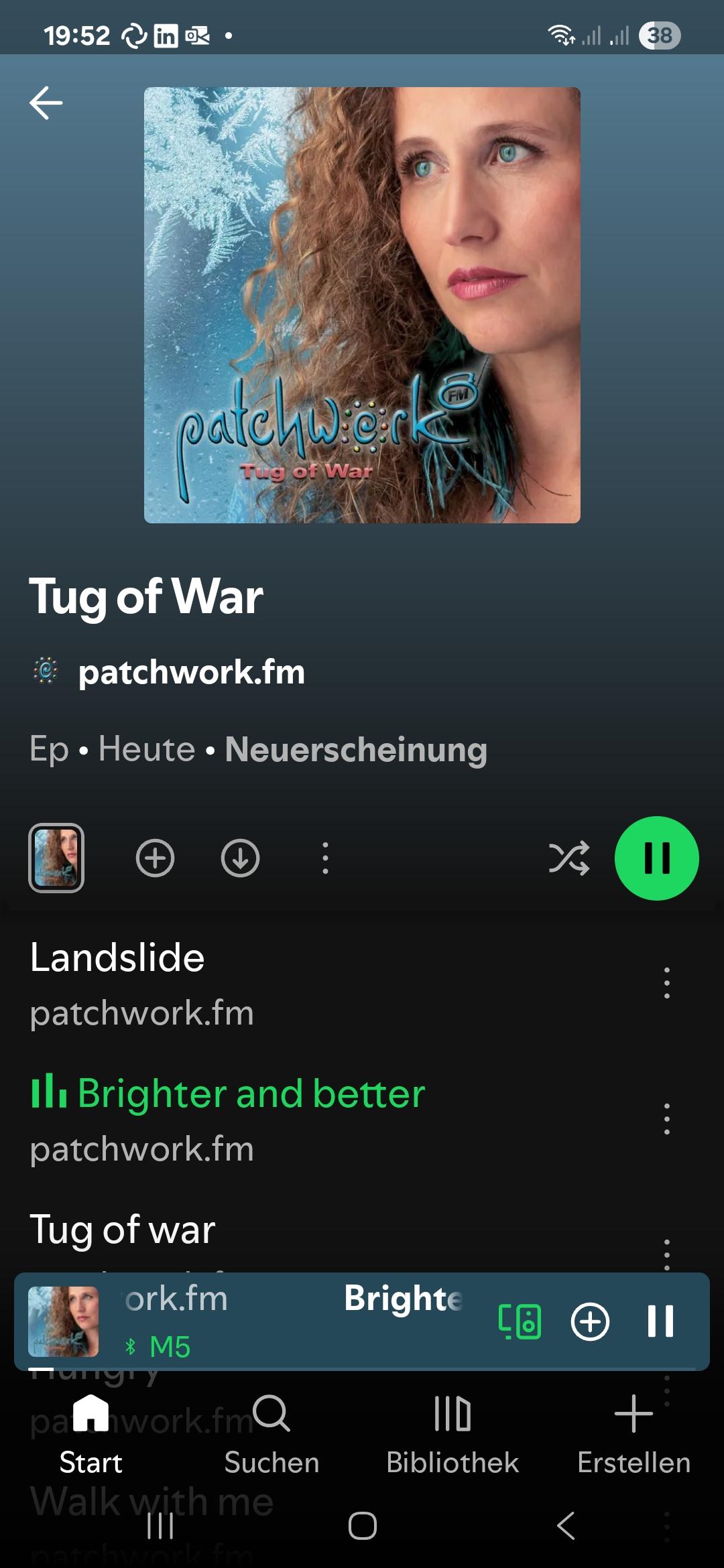The image size is (724, 1568).
Task: Go back using the top-left arrow
Action: tap(46, 103)
